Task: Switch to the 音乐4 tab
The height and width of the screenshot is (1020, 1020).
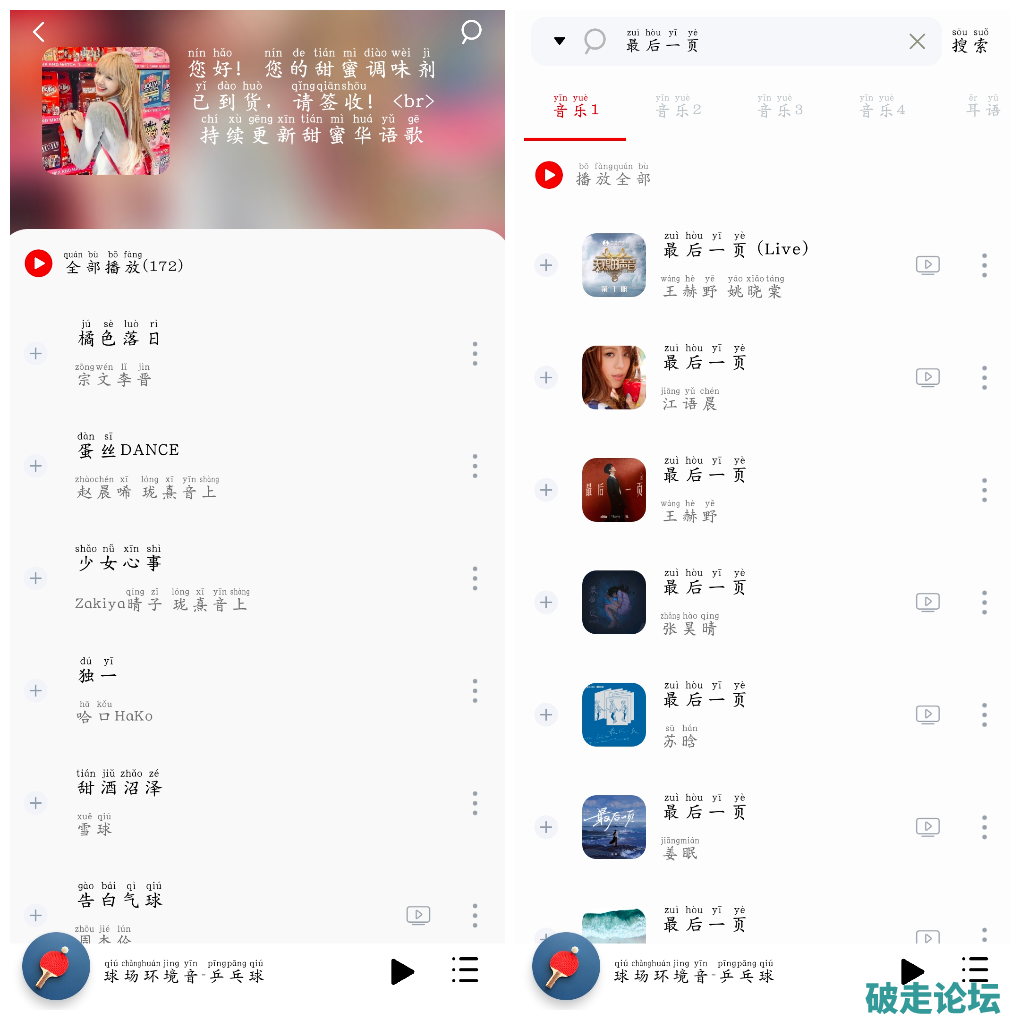Action: click(882, 108)
